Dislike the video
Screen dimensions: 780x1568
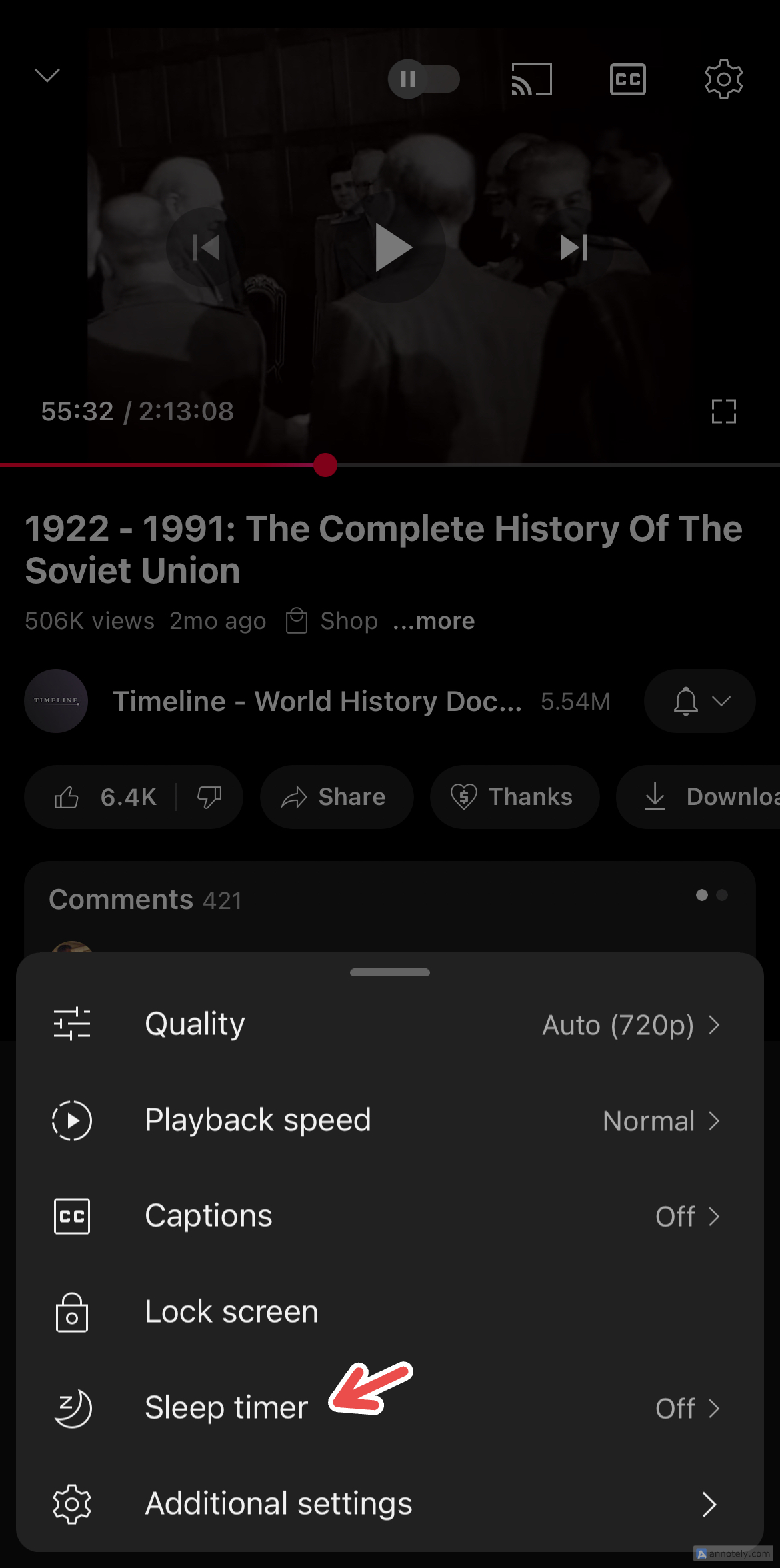(209, 796)
